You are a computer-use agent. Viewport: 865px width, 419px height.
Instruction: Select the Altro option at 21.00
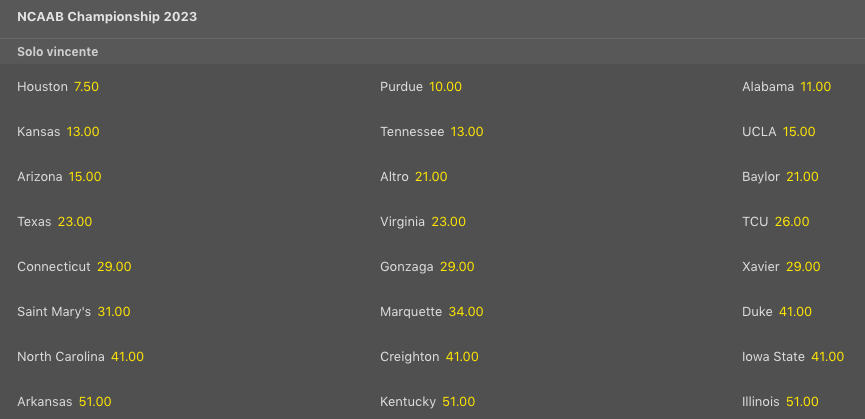pos(414,177)
